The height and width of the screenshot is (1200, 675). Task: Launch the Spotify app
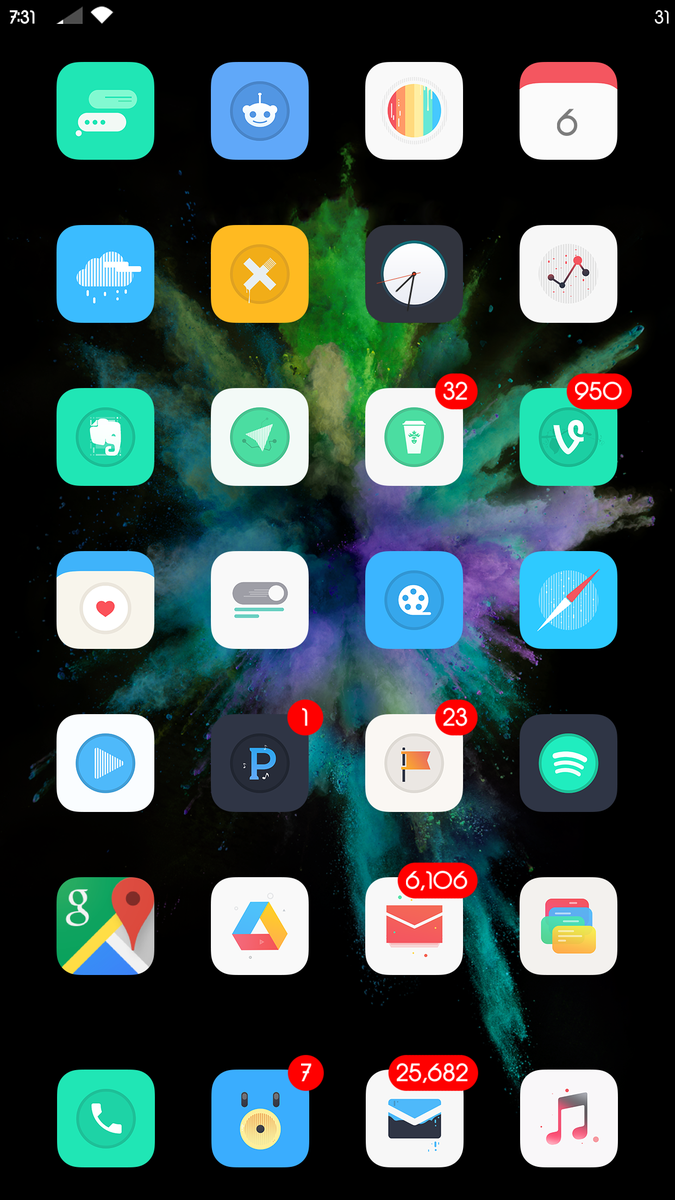[568, 763]
